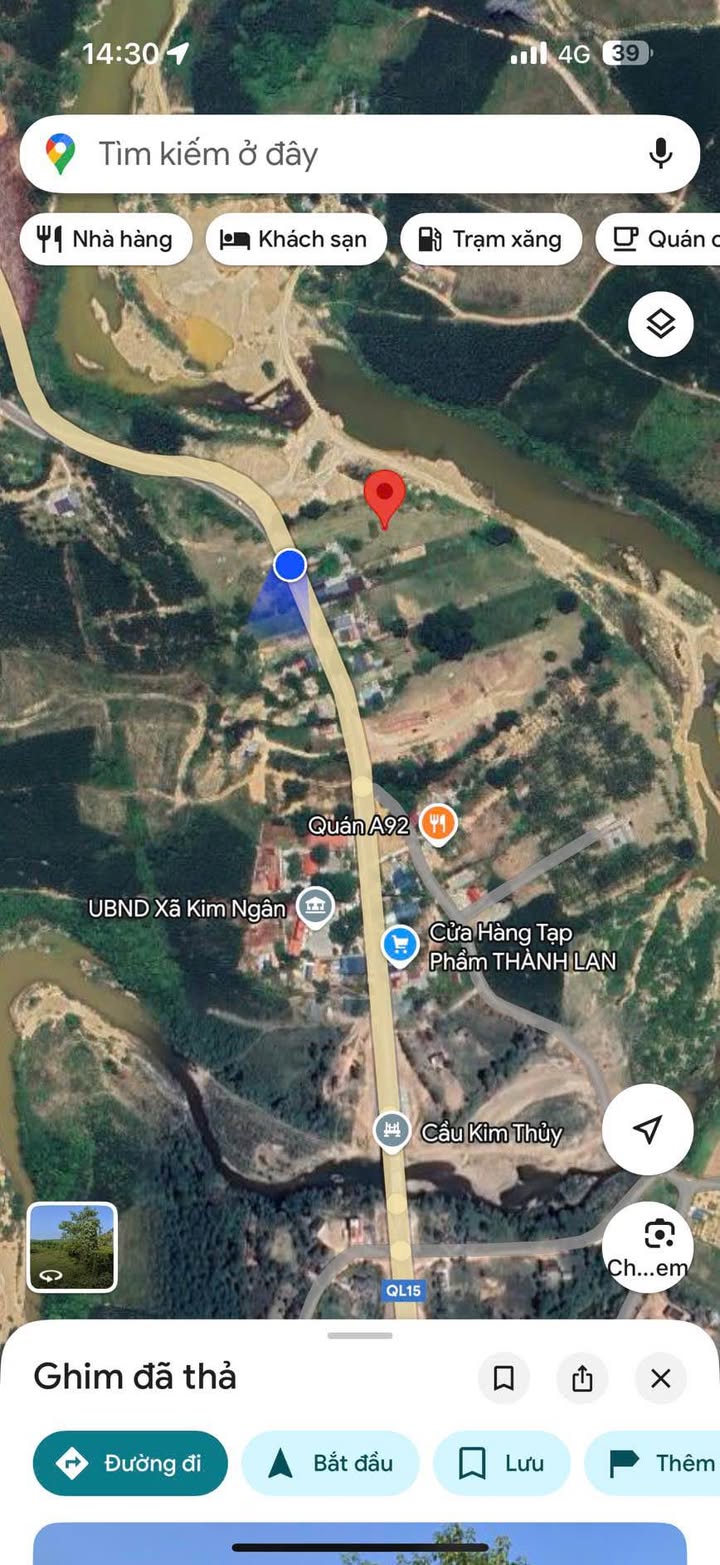Recenter map with the location arrow button
This screenshot has width=720, height=1565.
(647, 1129)
